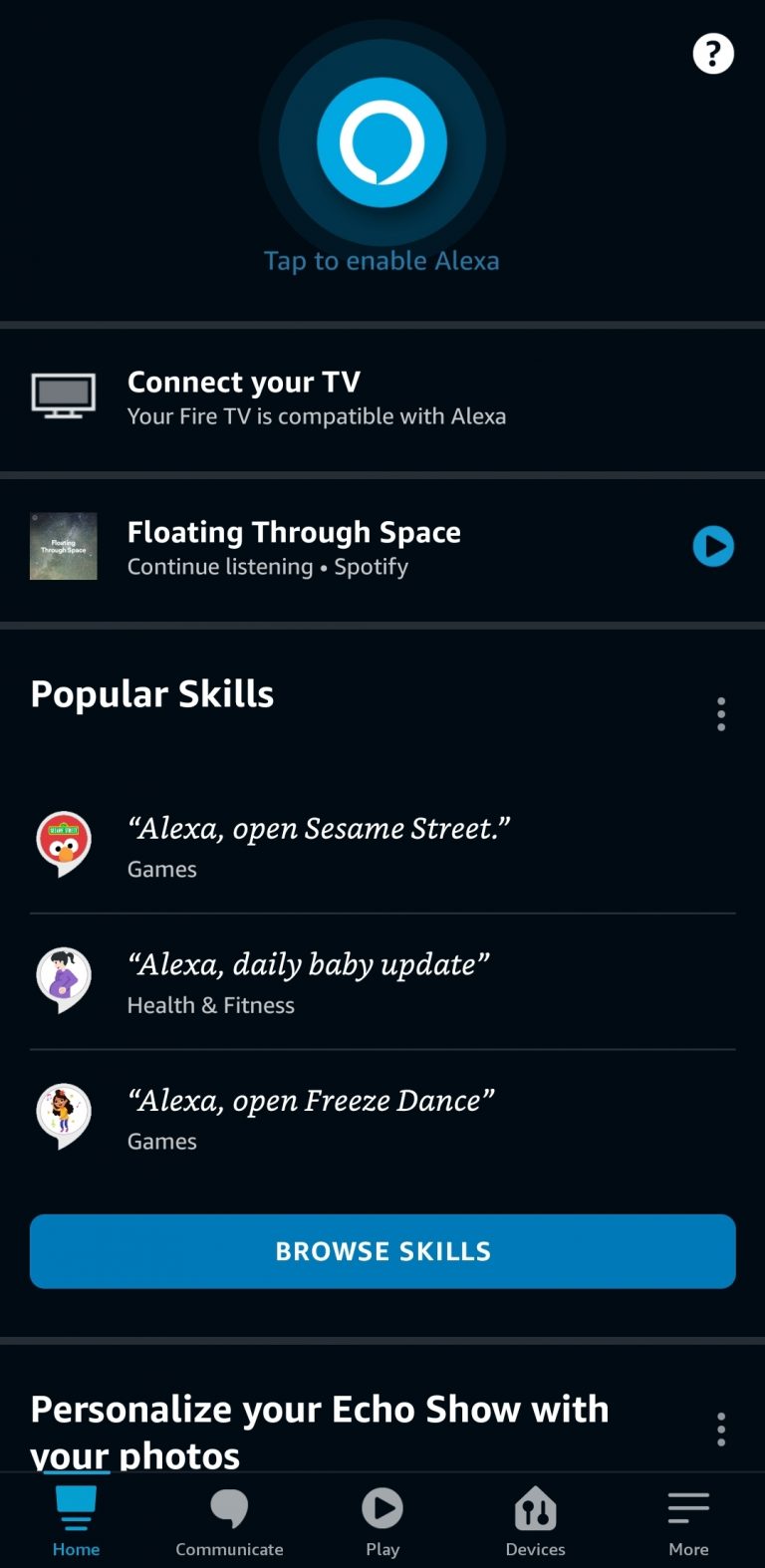Open the Popular Skills overflow menu
This screenshot has width=765, height=1568.
coord(721,714)
